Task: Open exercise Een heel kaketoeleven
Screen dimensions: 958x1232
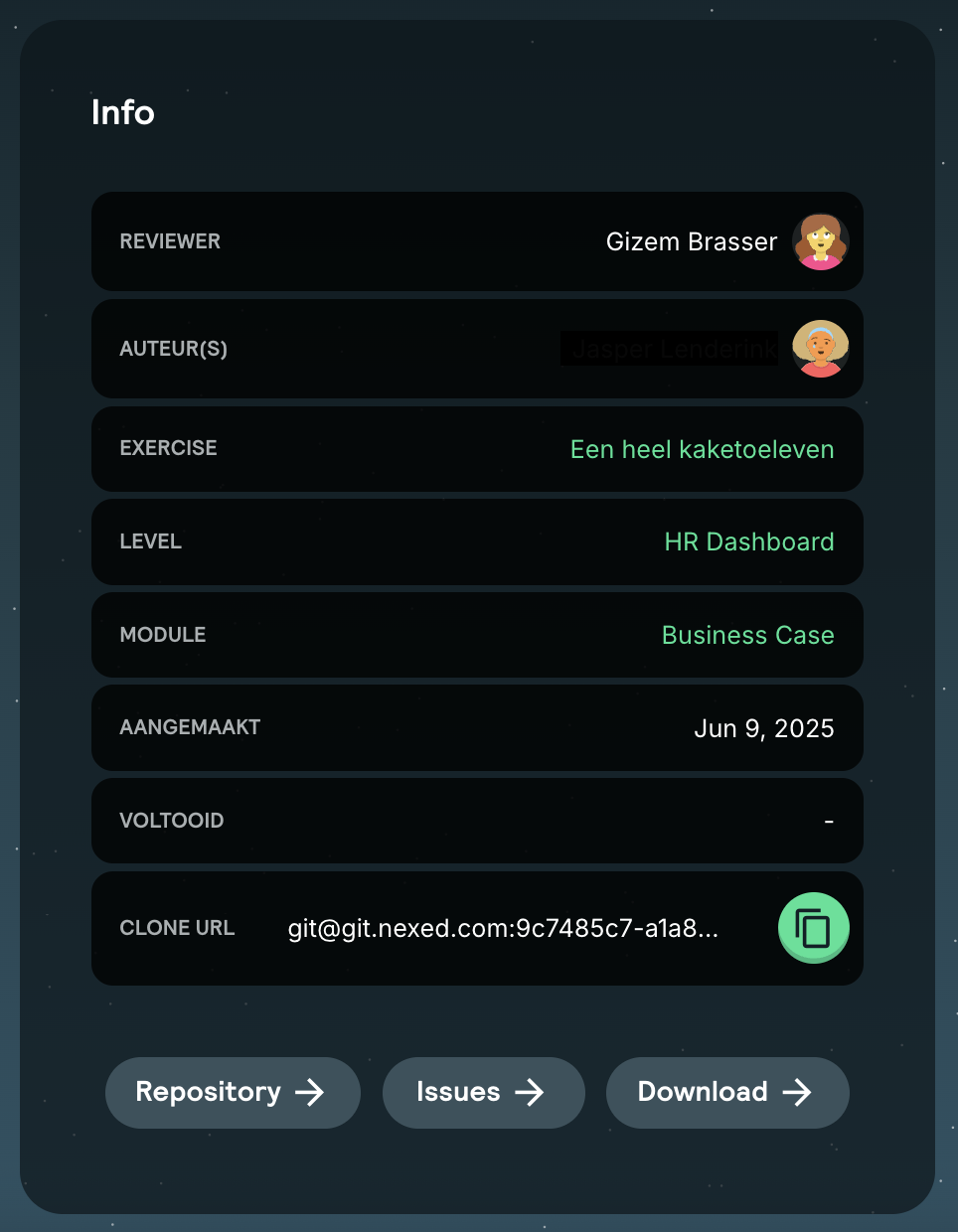Action: coord(702,449)
